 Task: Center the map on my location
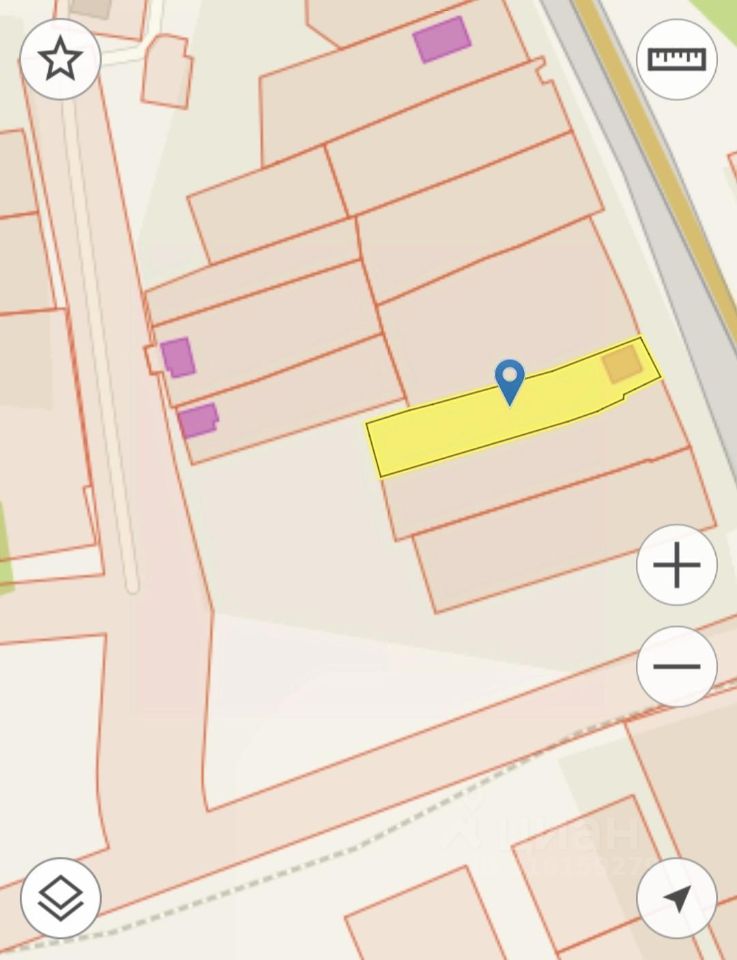point(677,897)
